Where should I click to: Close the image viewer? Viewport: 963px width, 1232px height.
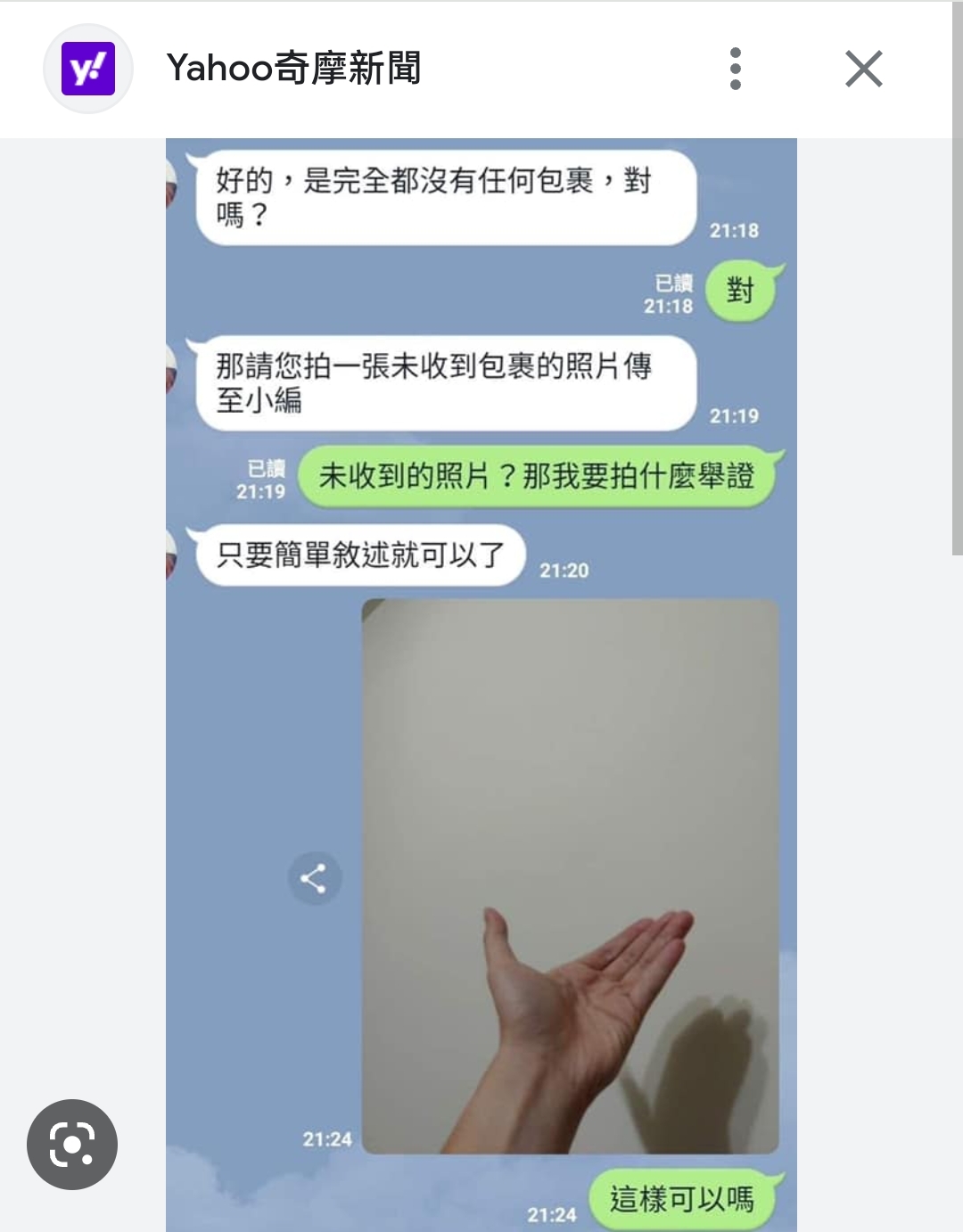[x=863, y=69]
